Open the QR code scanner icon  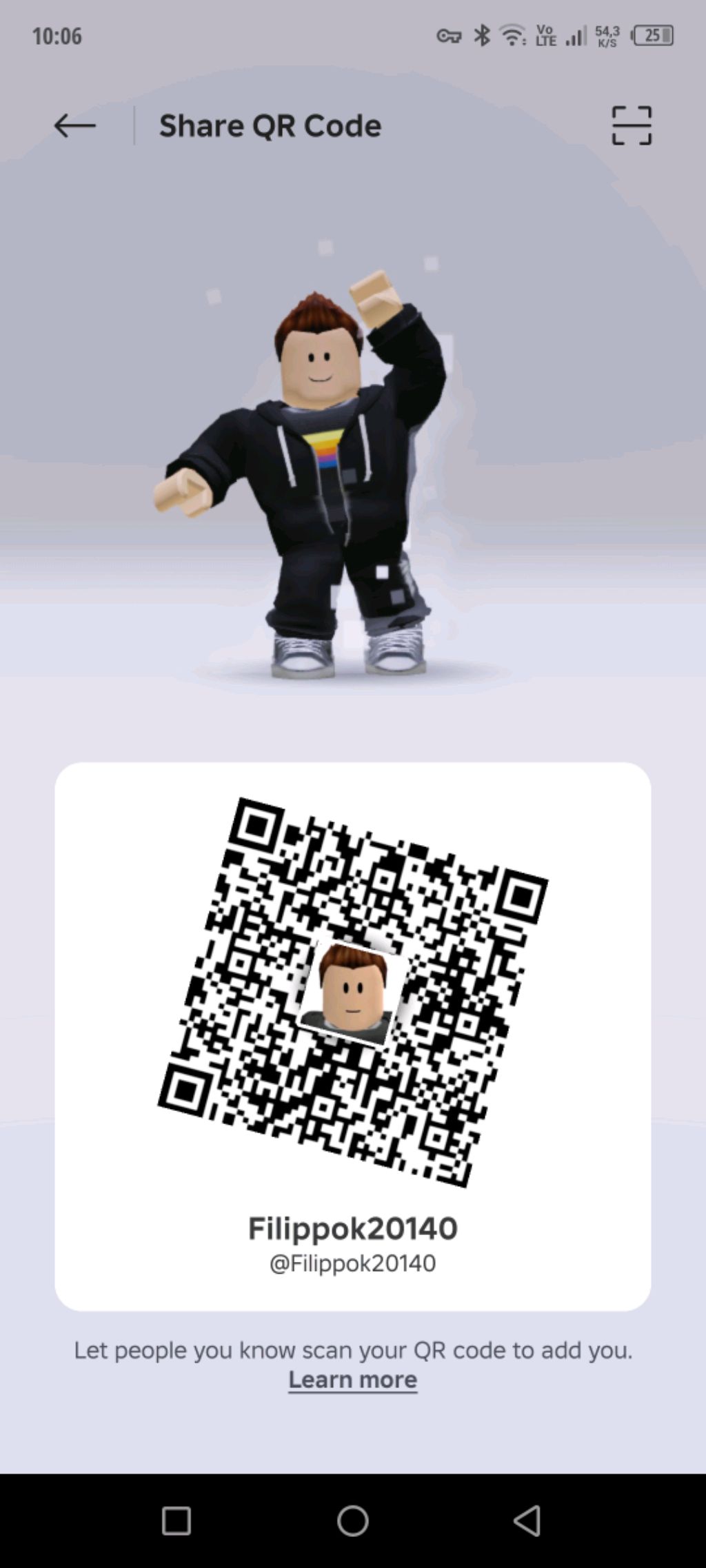click(631, 125)
